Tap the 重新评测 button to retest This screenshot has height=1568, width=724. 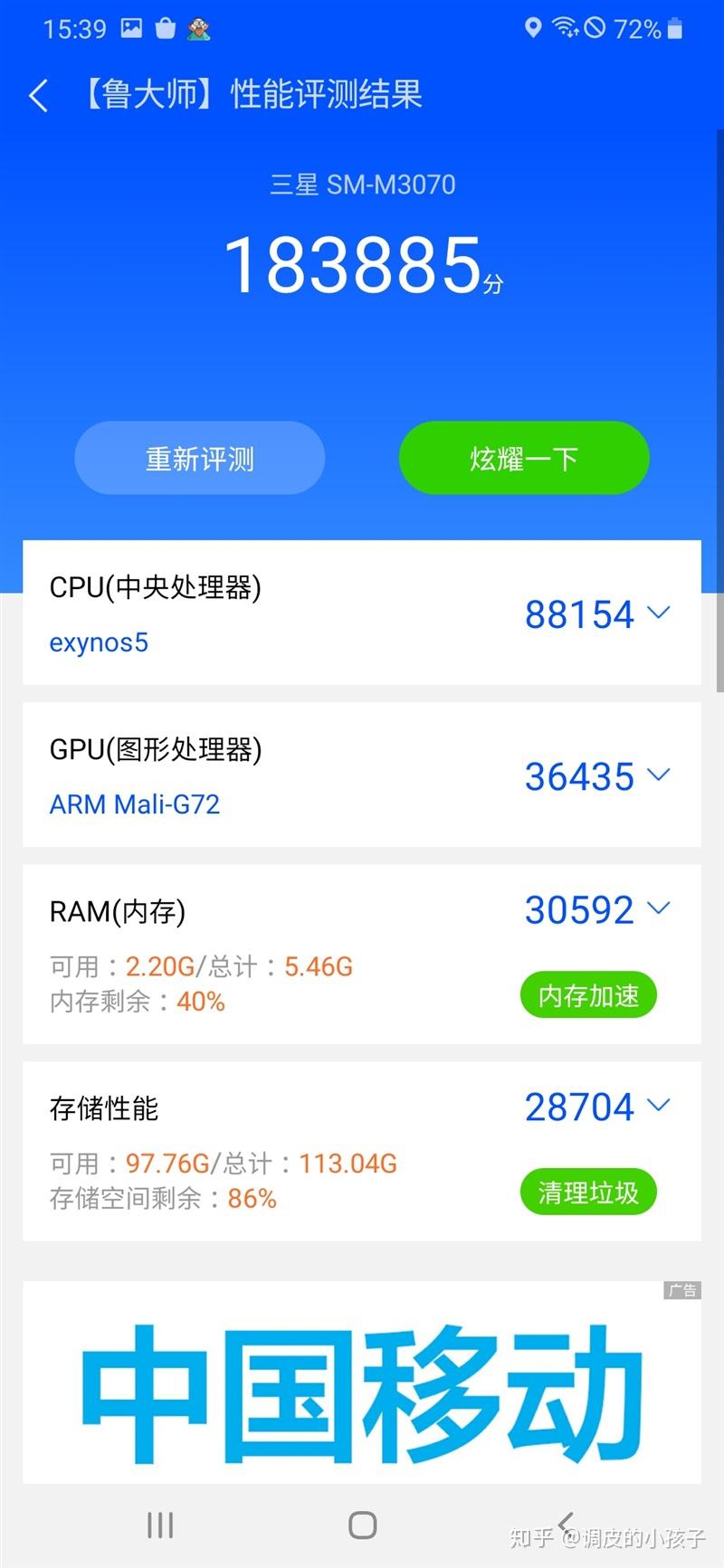point(200,458)
